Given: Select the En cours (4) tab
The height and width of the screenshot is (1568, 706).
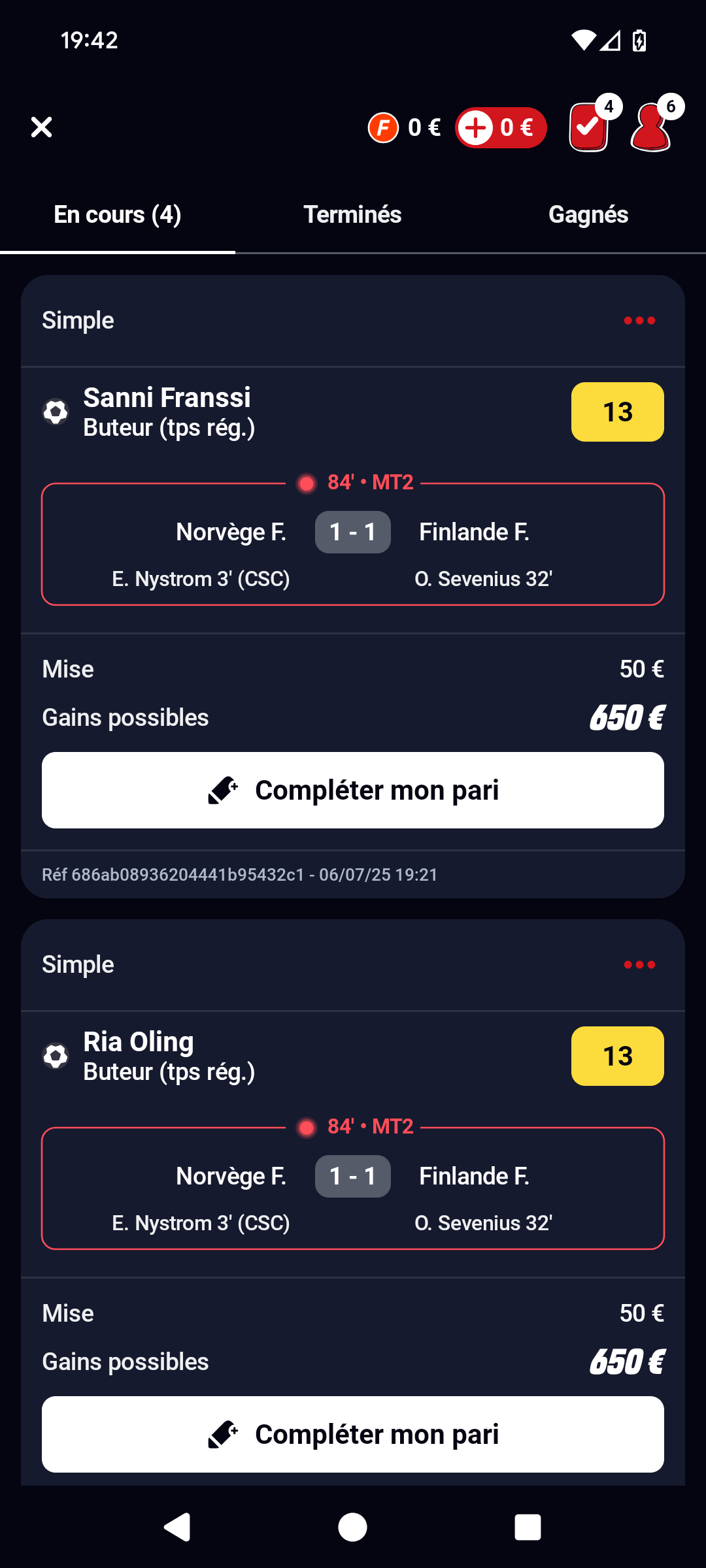Looking at the screenshot, I should pos(118,215).
